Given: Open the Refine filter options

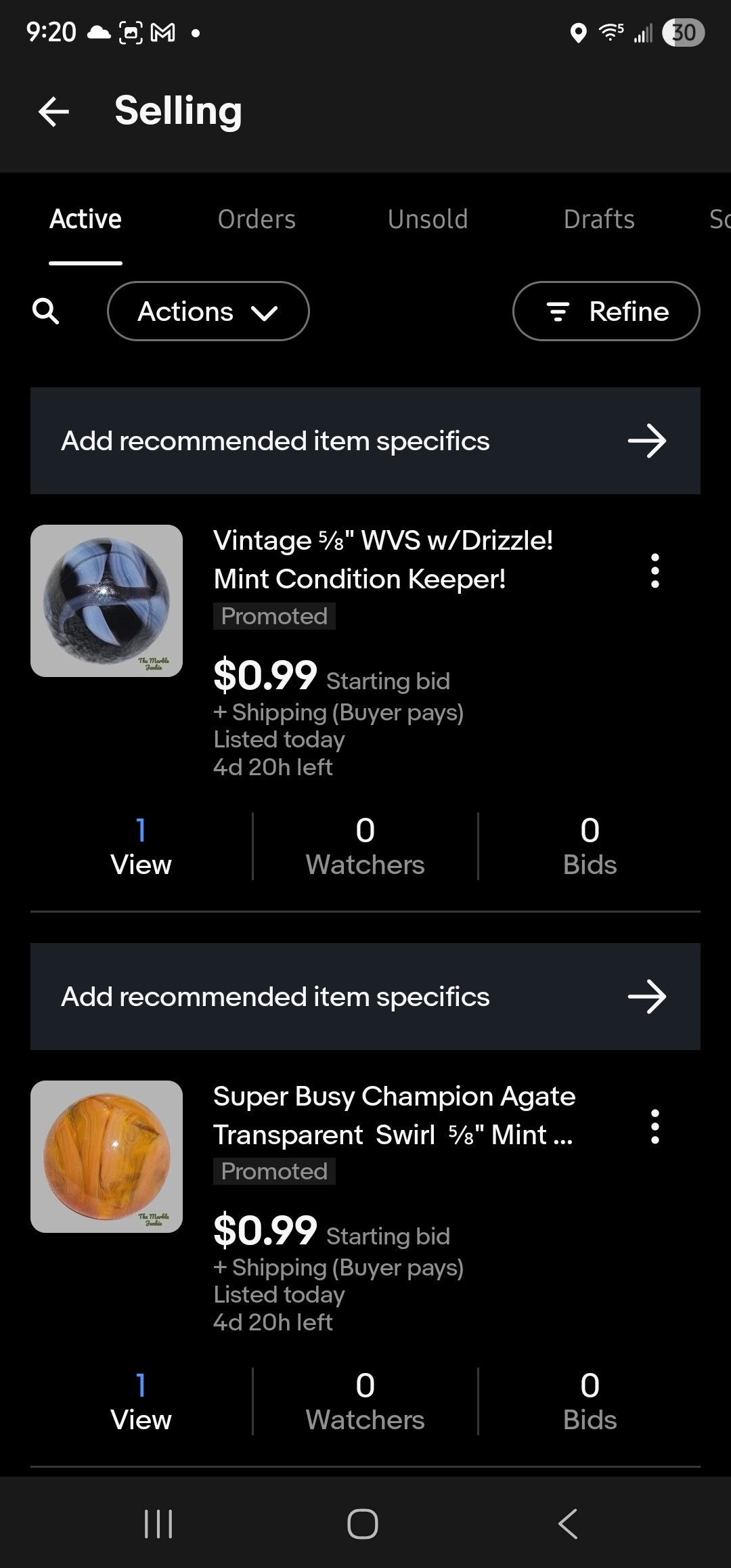Looking at the screenshot, I should 606,311.
